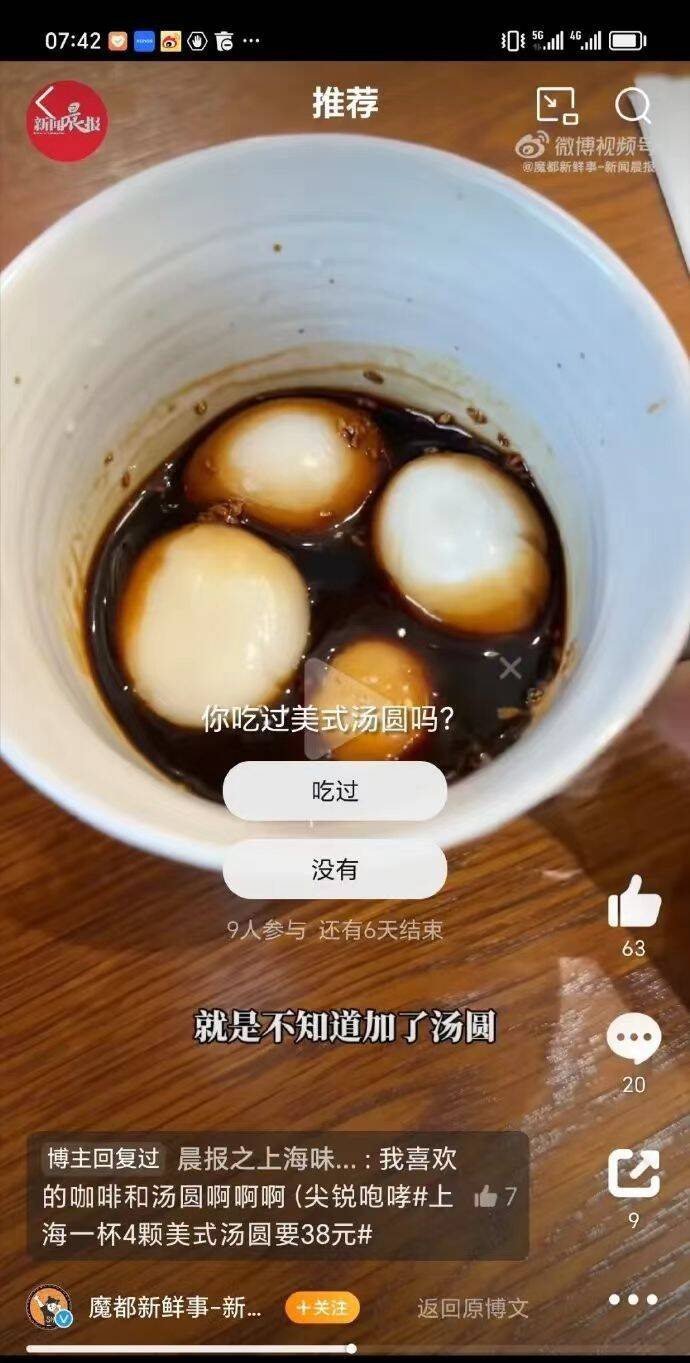The image size is (690, 1363).
Task: Like the highlighted comment with 7 likes
Action: [496, 1196]
